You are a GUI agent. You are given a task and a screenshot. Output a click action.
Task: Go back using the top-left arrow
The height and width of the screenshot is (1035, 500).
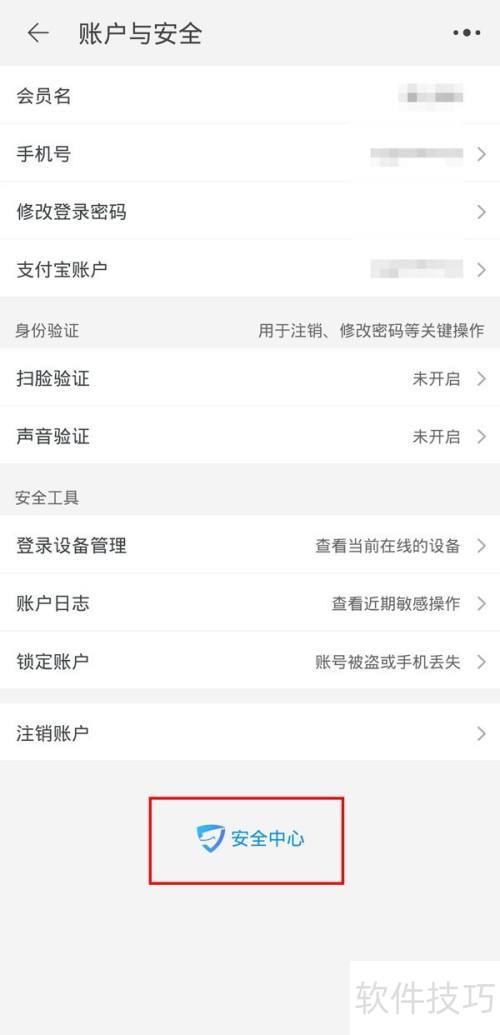click(x=38, y=33)
